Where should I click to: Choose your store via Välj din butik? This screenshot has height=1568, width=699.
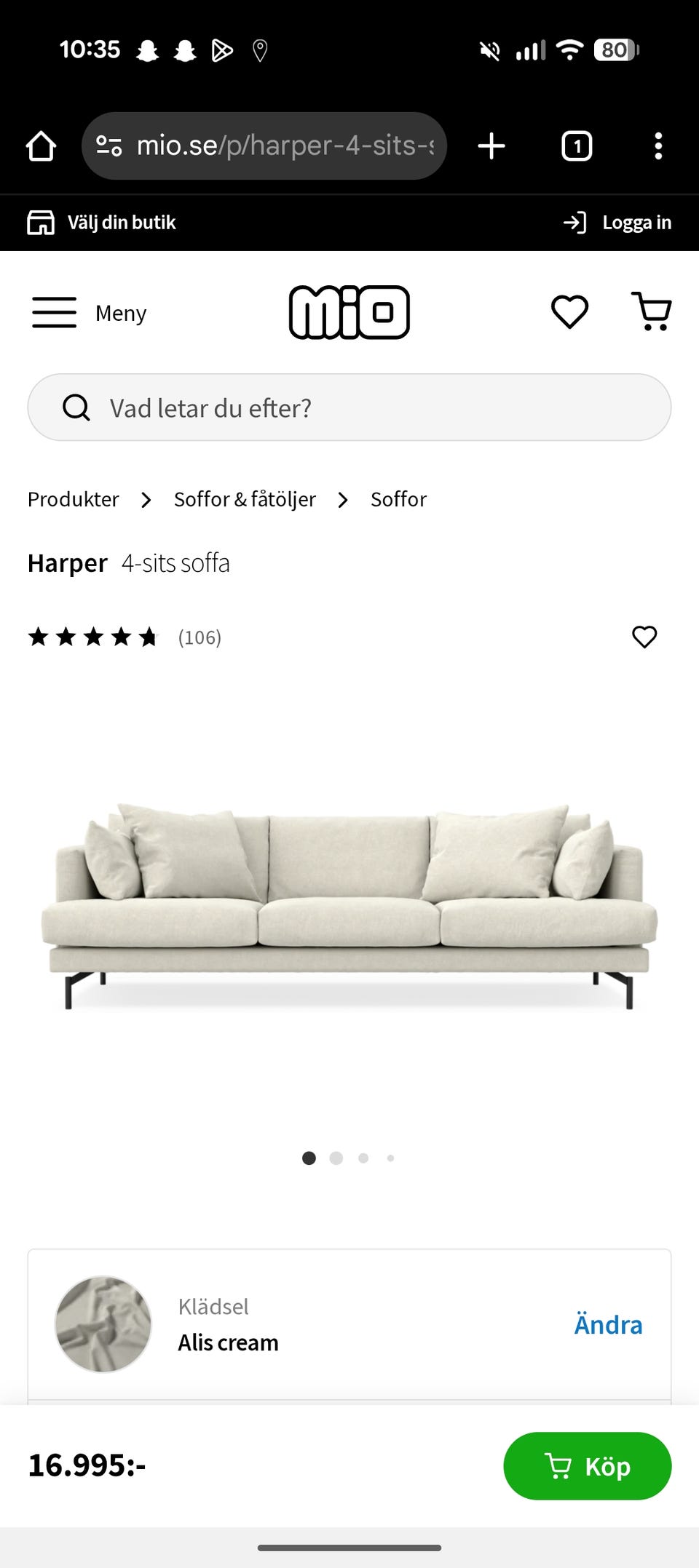(x=102, y=223)
